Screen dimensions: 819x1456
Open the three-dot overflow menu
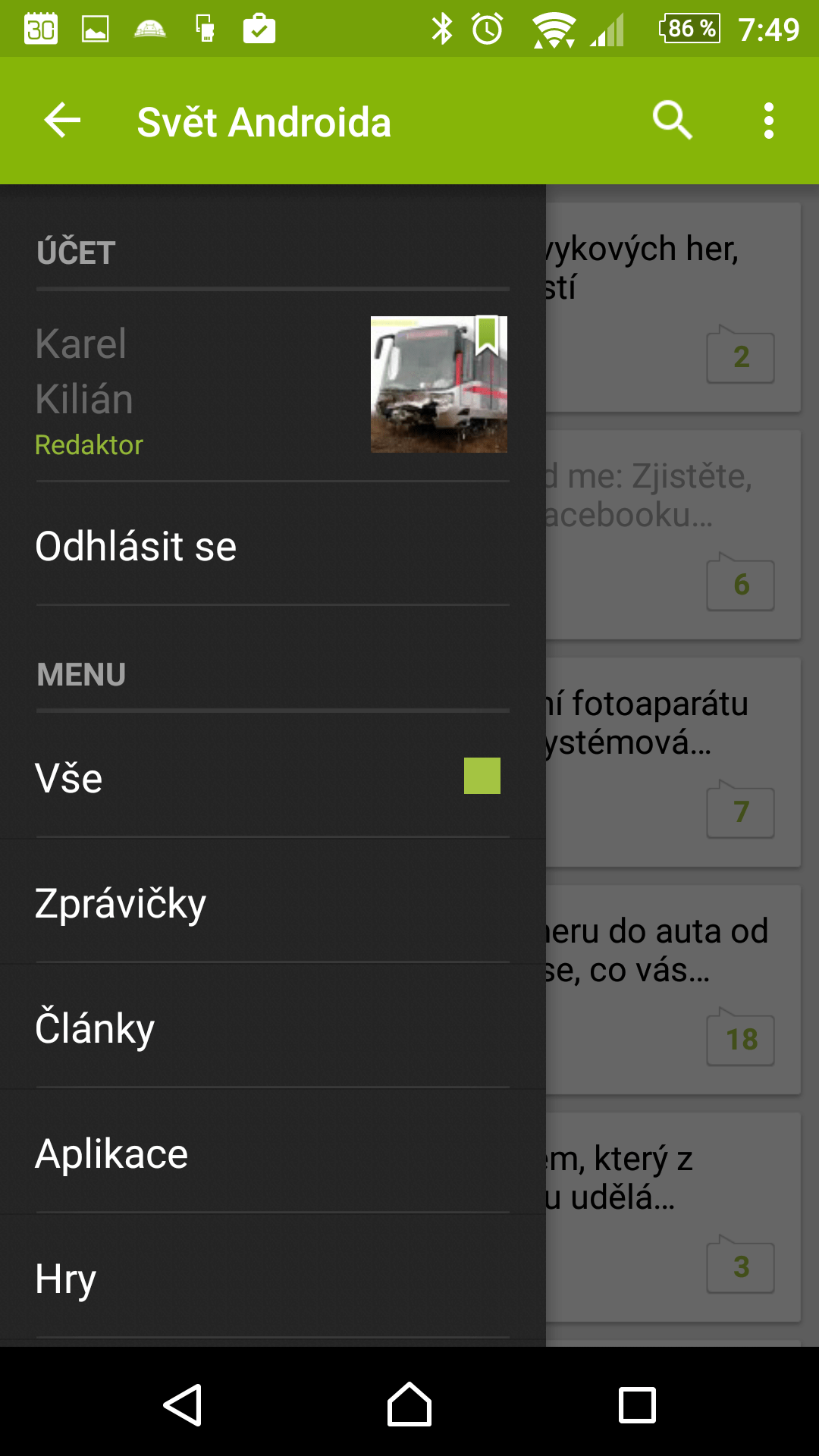click(x=769, y=121)
